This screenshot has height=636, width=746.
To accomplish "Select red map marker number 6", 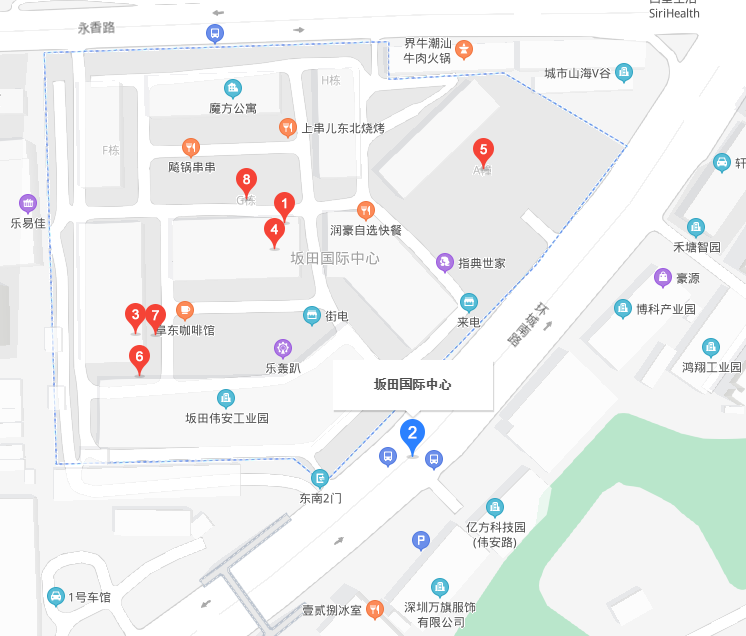I will pyautogui.click(x=139, y=357).
